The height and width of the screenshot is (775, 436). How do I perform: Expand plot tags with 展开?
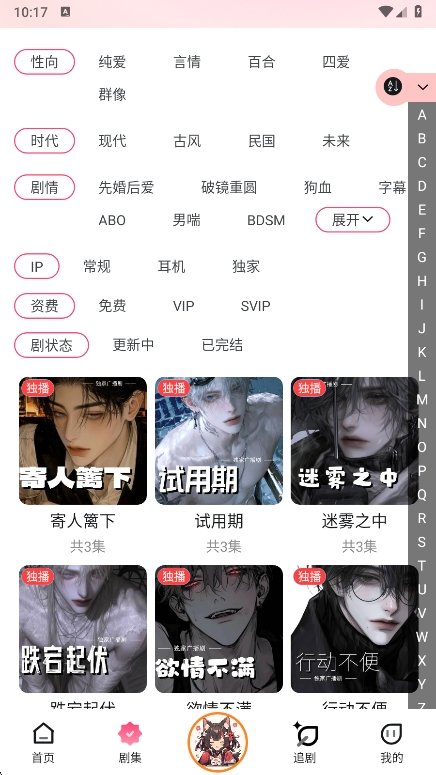point(352,219)
